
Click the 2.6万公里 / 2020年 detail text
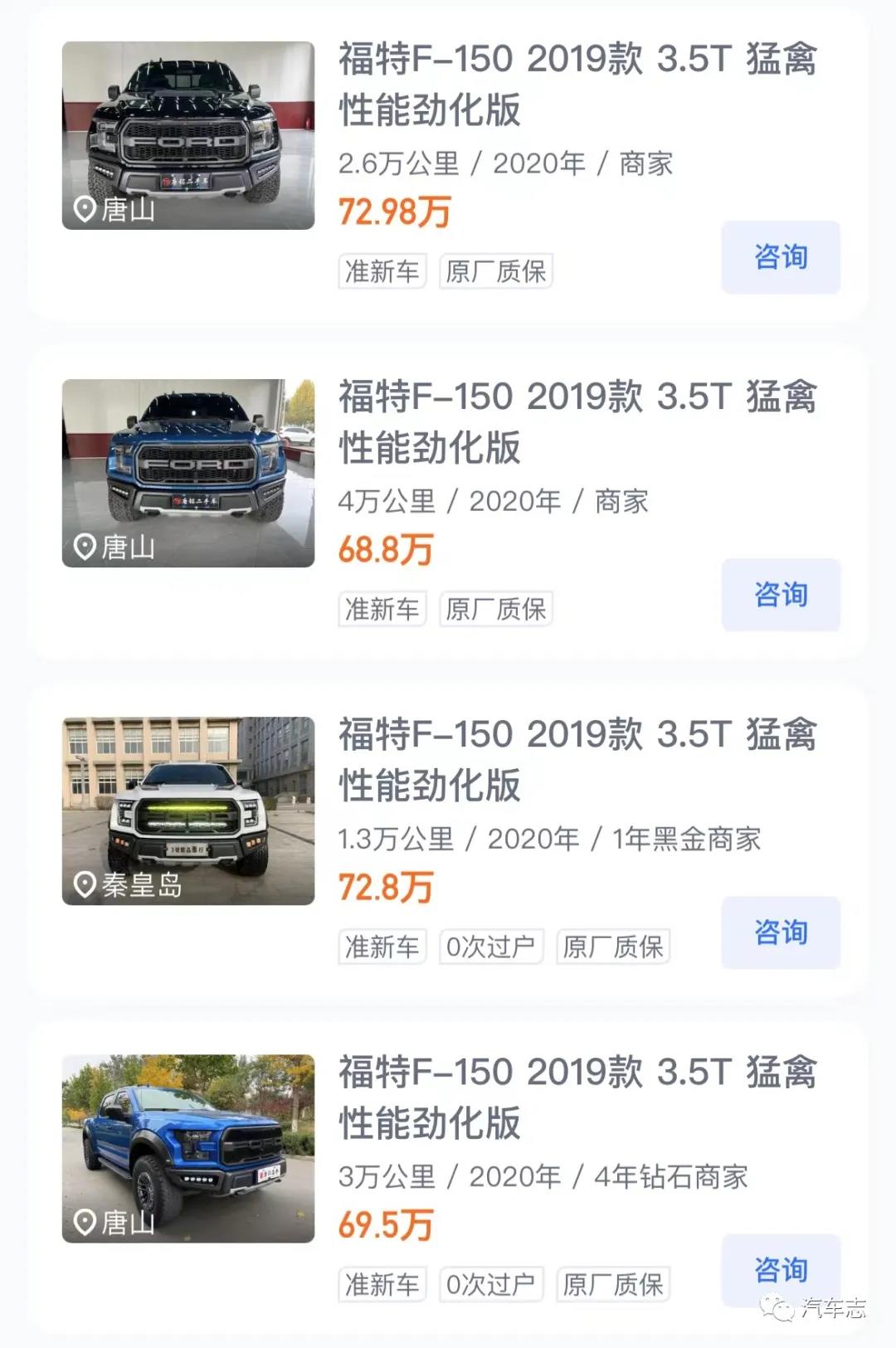506,163
